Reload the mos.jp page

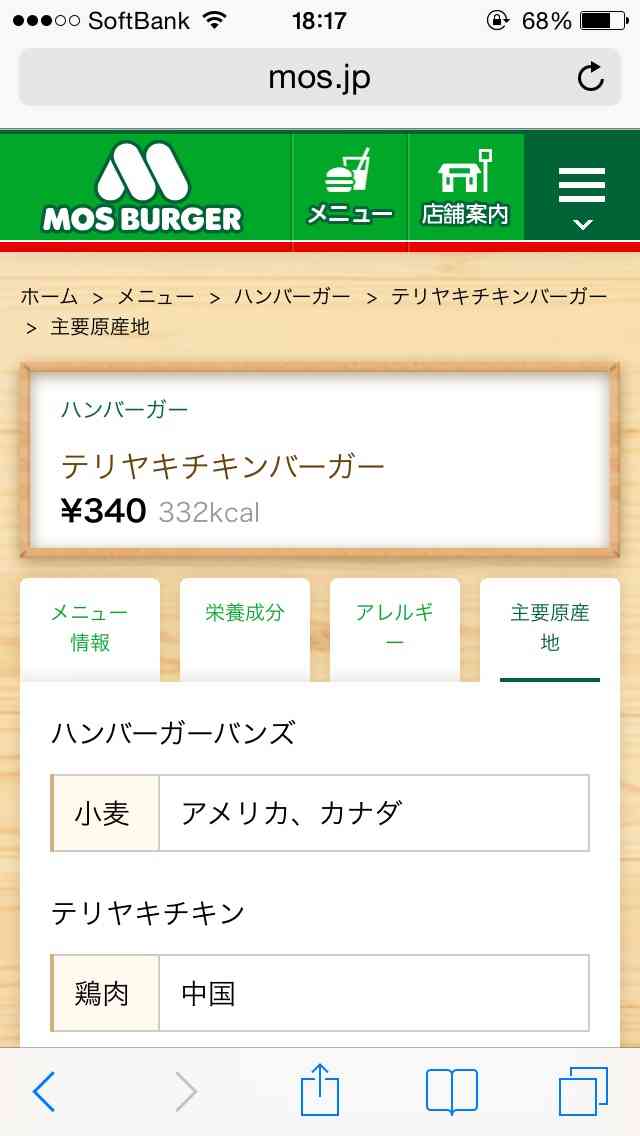tap(591, 77)
